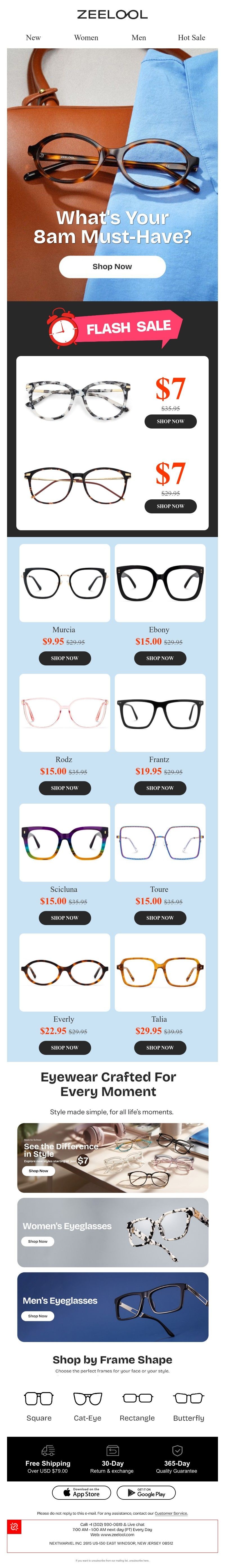Go to the Hot Sale section
The width and height of the screenshot is (225, 1568).
tap(191, 38)
